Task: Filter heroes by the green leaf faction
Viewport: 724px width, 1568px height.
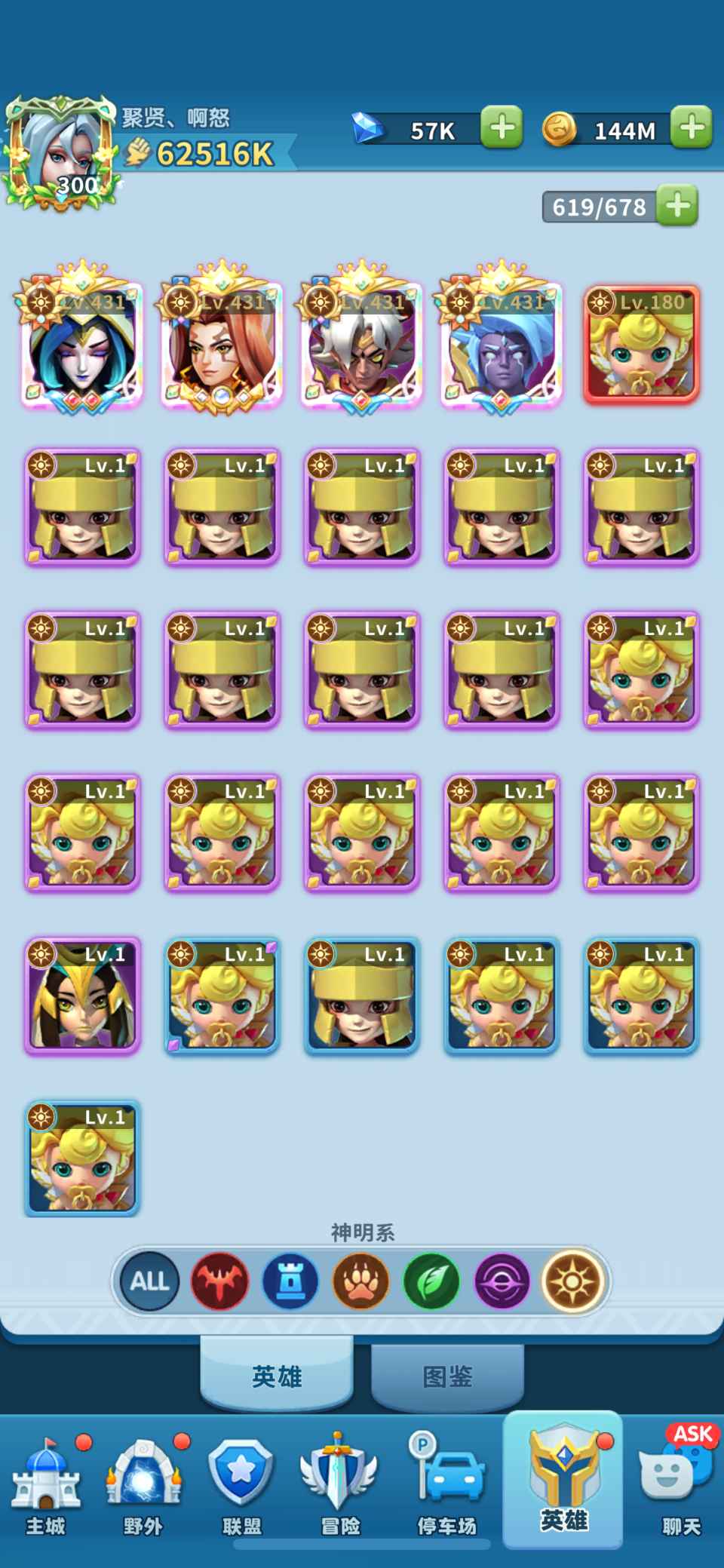Action: pos(431,1281)
